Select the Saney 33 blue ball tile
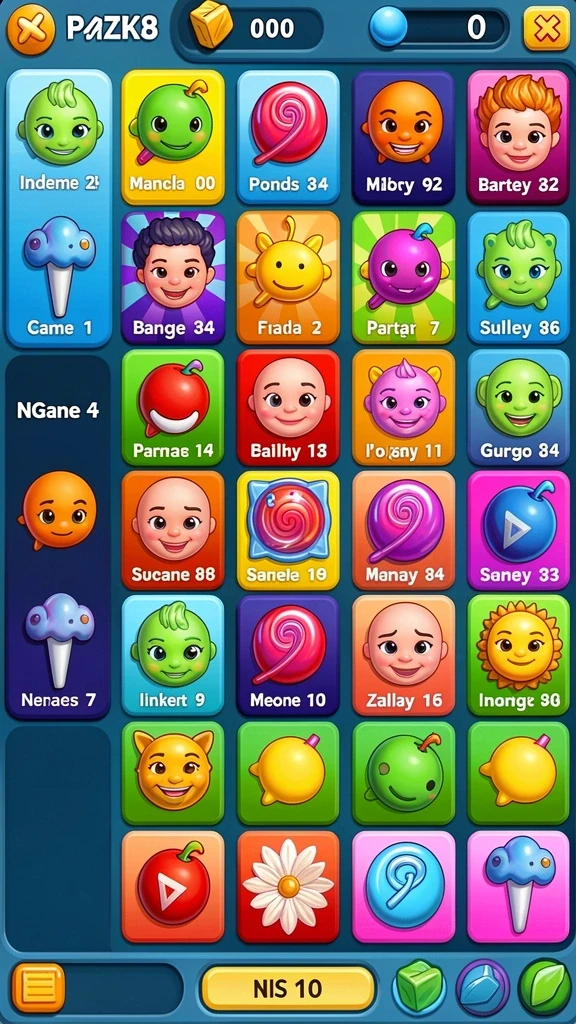Image resolution: width=576 pixels, height=1024 pixels. 519,530
